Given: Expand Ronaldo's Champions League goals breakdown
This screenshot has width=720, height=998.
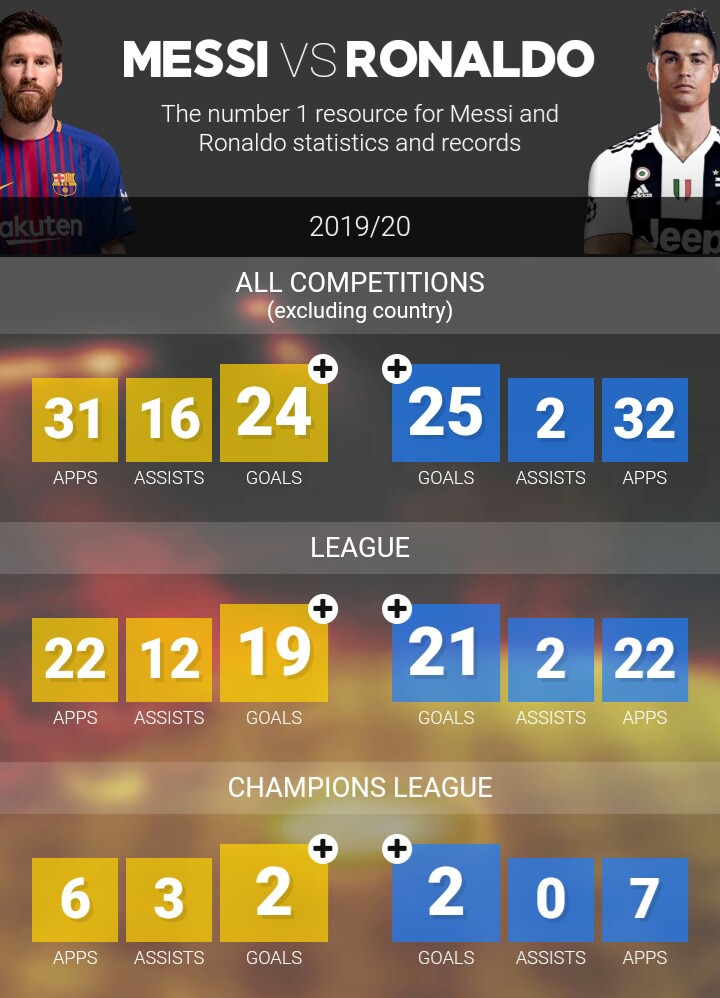Looking at the screenshot, I should (397, 849).
